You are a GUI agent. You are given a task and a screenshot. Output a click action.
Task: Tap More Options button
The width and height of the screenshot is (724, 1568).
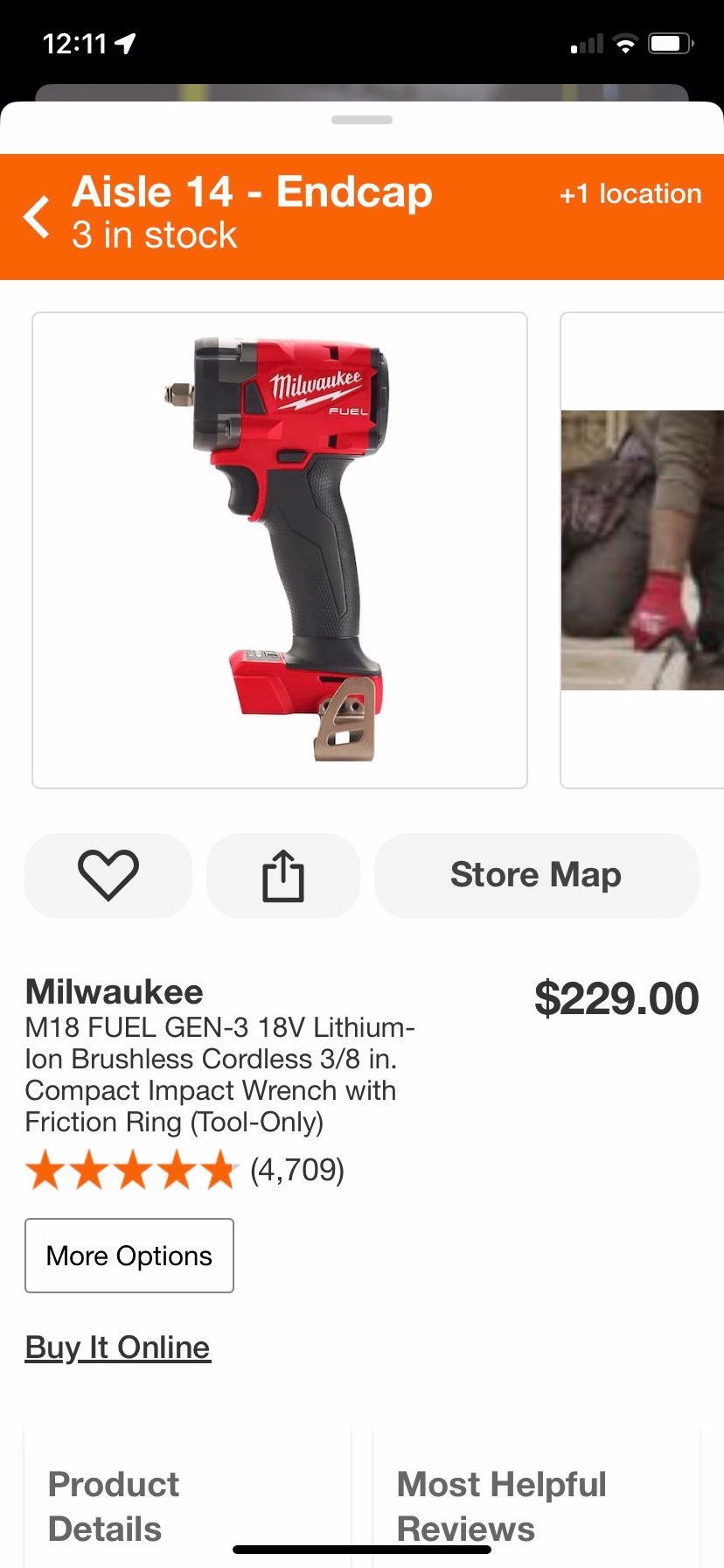(x=129, y=1256)
